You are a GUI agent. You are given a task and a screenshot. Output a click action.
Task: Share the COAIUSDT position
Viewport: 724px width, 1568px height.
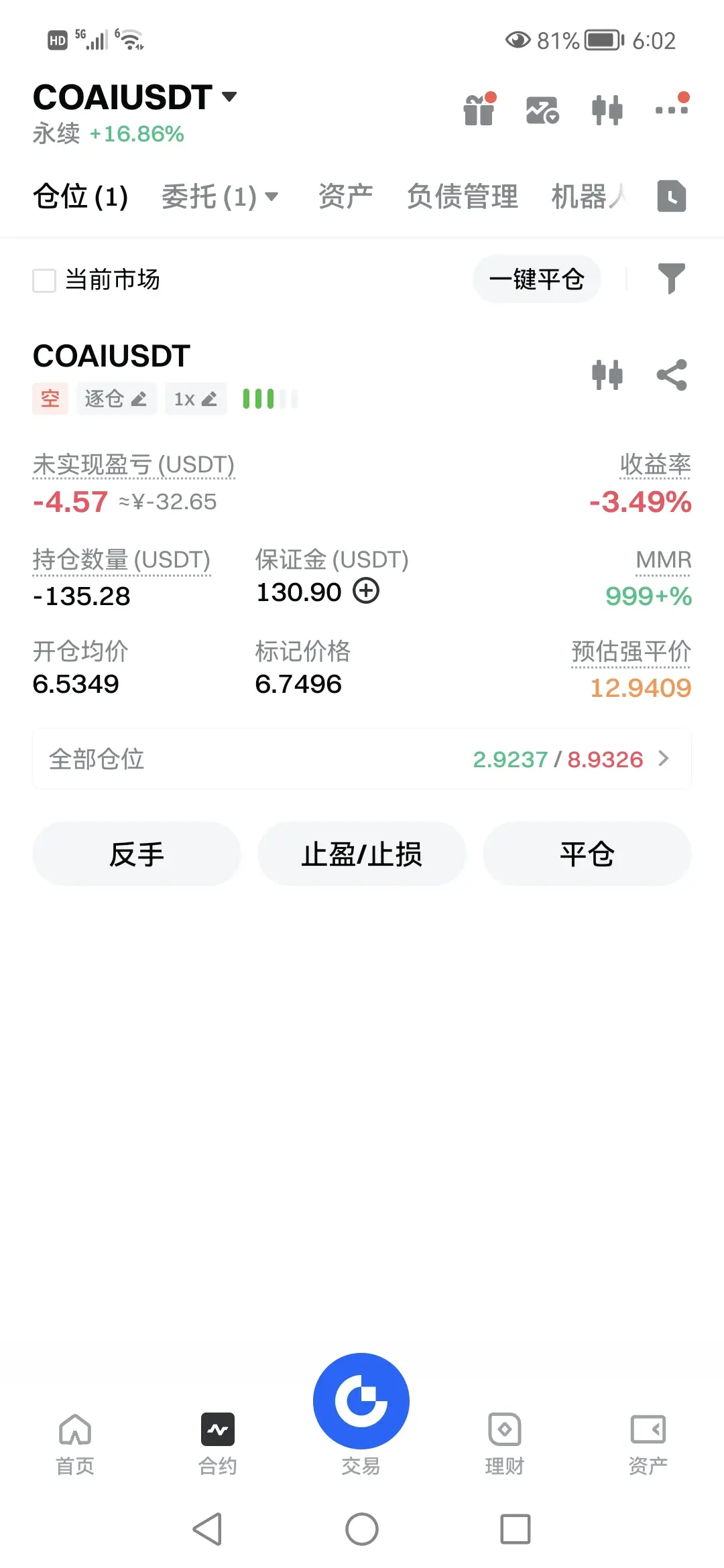(672, 375)
